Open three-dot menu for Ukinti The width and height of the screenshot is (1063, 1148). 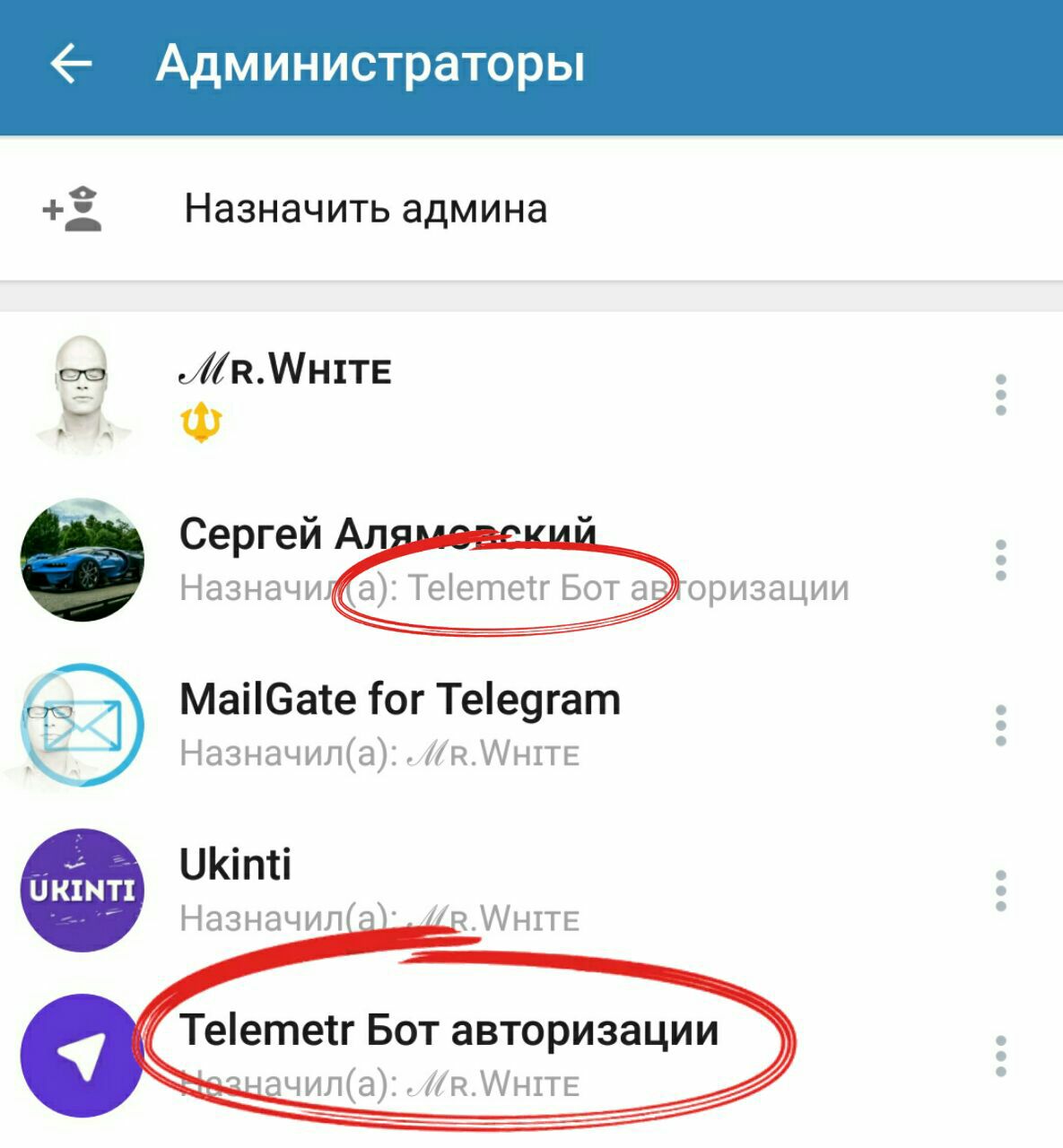[1000, 891]
